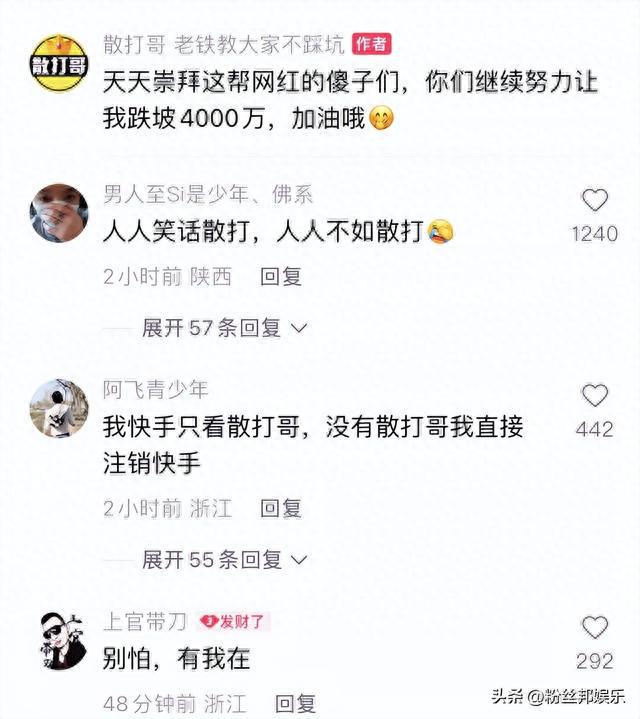Reply to 阿飞青少年's comment
The image size is (640, 719).
point(281,509)
